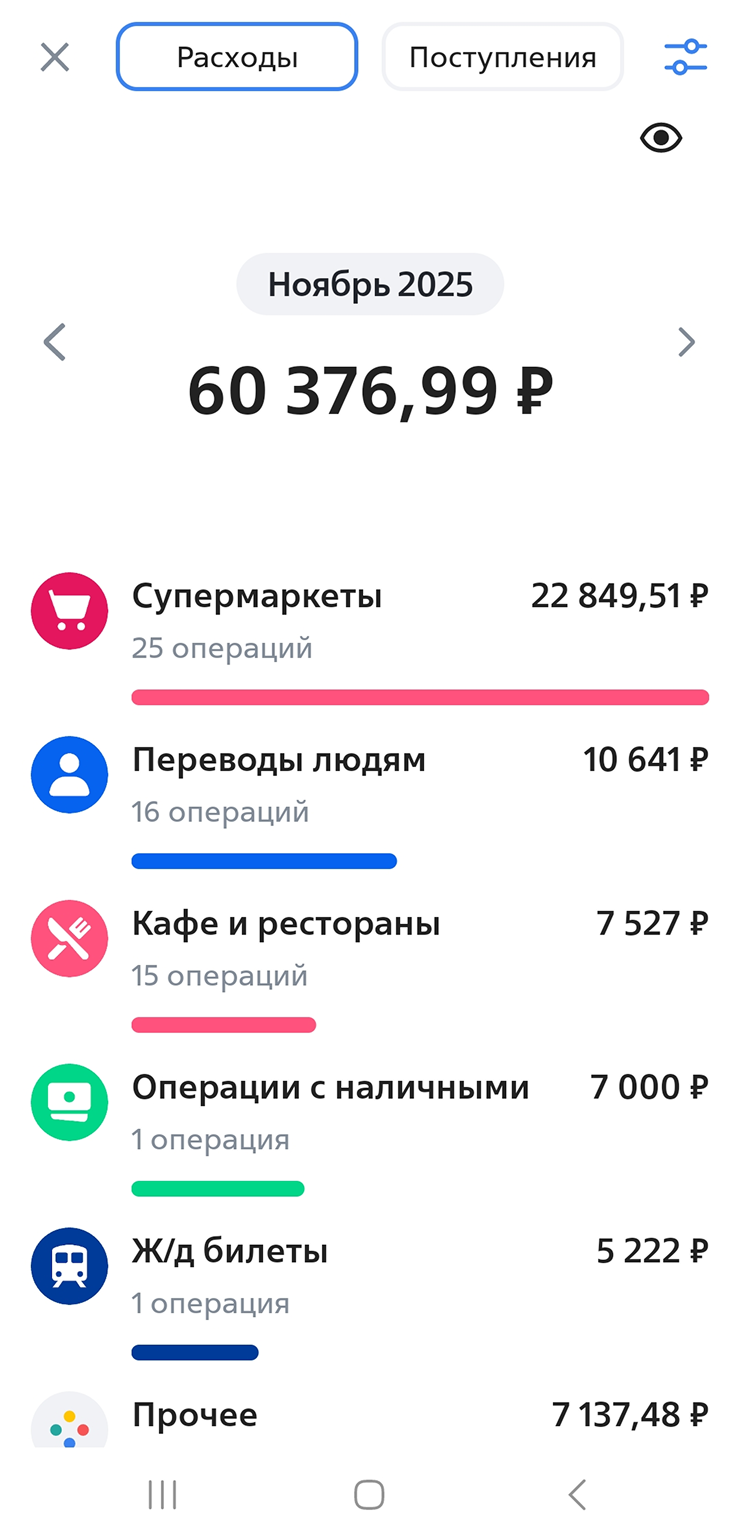740x1540 pixels.
Task: Close the expenses analytics screen
Action: pos(55,57)
